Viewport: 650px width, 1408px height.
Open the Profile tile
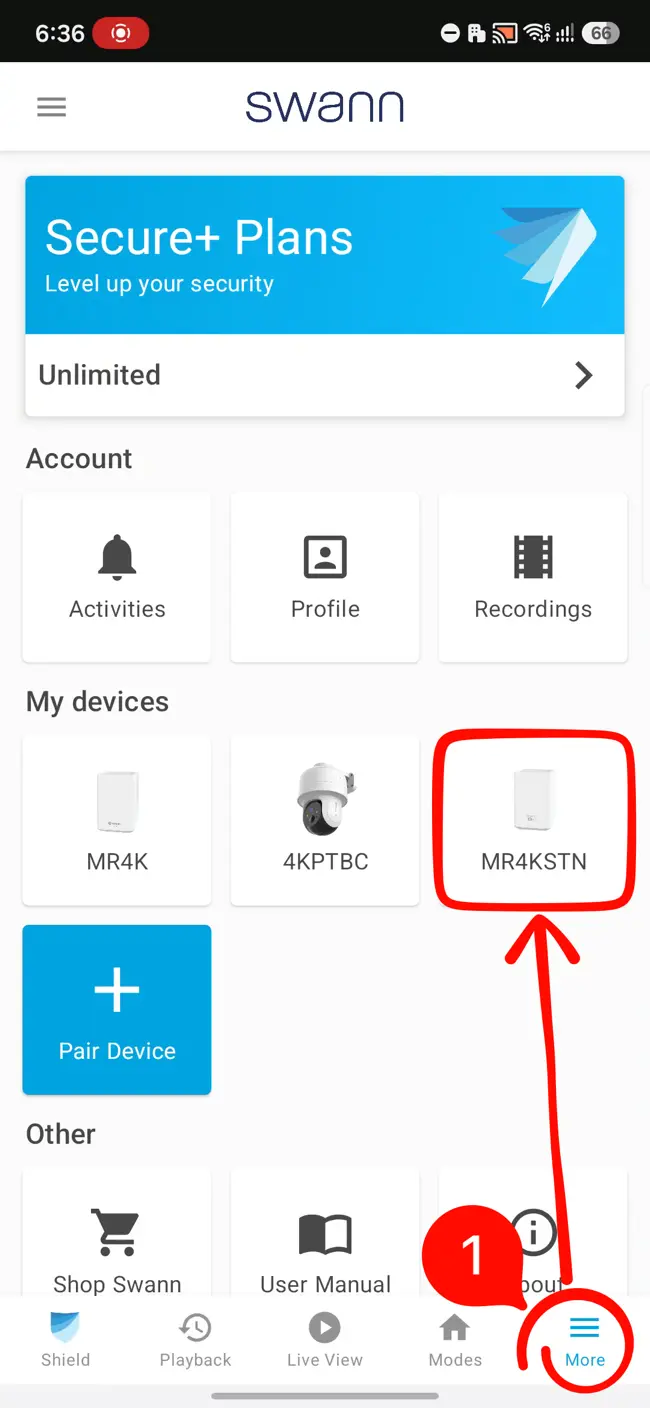(325, 577)
